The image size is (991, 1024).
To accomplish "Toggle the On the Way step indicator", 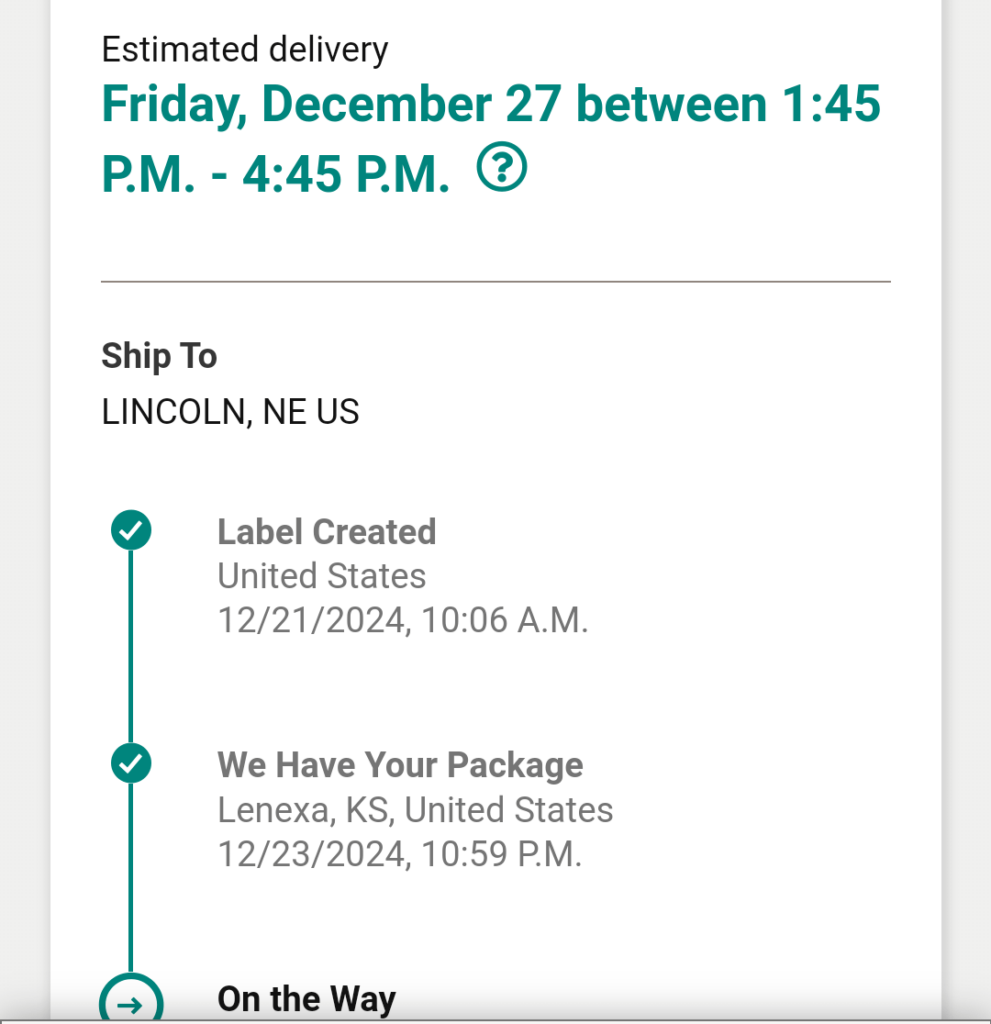I will pyautogui.click(x=131, y=1000).
